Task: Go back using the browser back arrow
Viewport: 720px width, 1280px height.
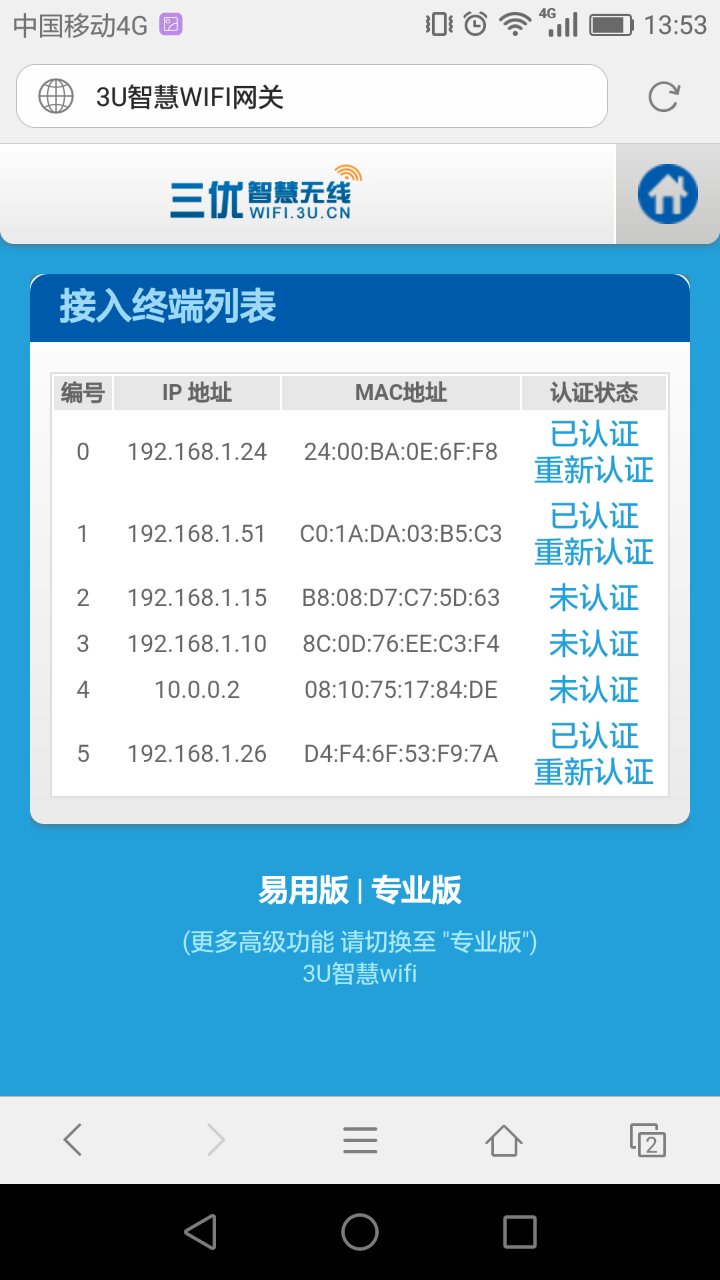Action: coord(72,1140)
